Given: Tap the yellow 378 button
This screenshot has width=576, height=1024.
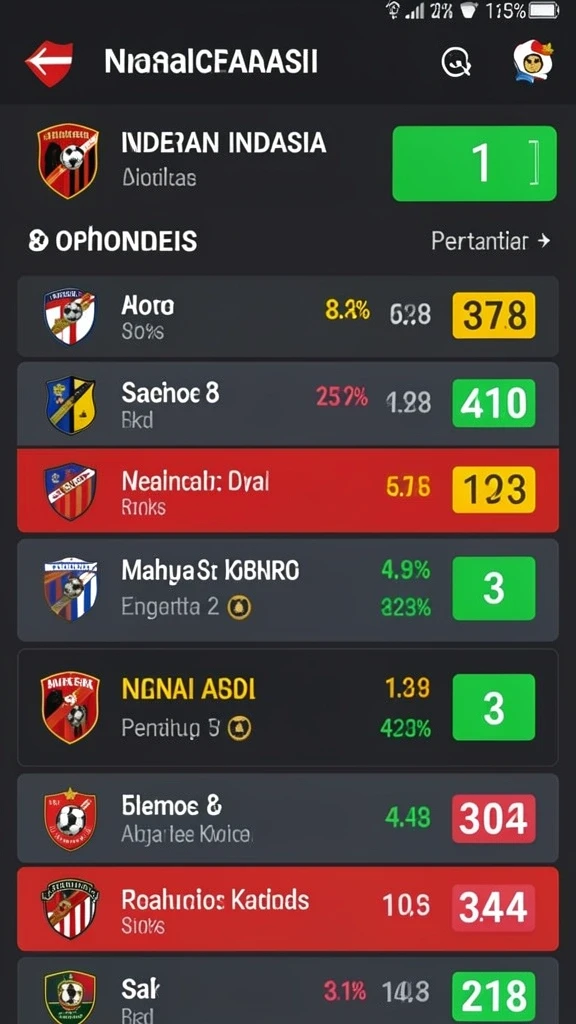Looking at the screenshot, I should point(494,315).
